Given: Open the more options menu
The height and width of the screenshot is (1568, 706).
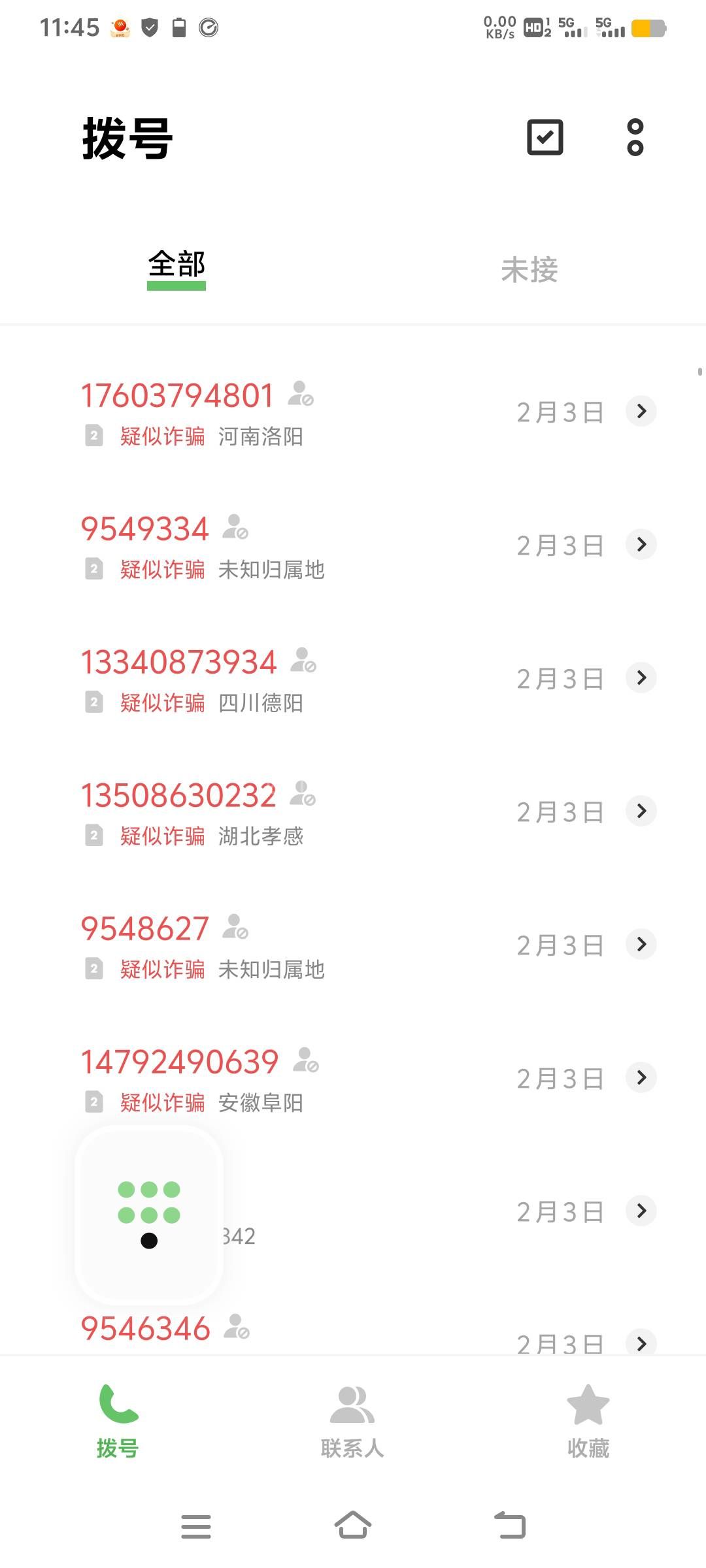Looking at the screenshot, I should 635,137.
